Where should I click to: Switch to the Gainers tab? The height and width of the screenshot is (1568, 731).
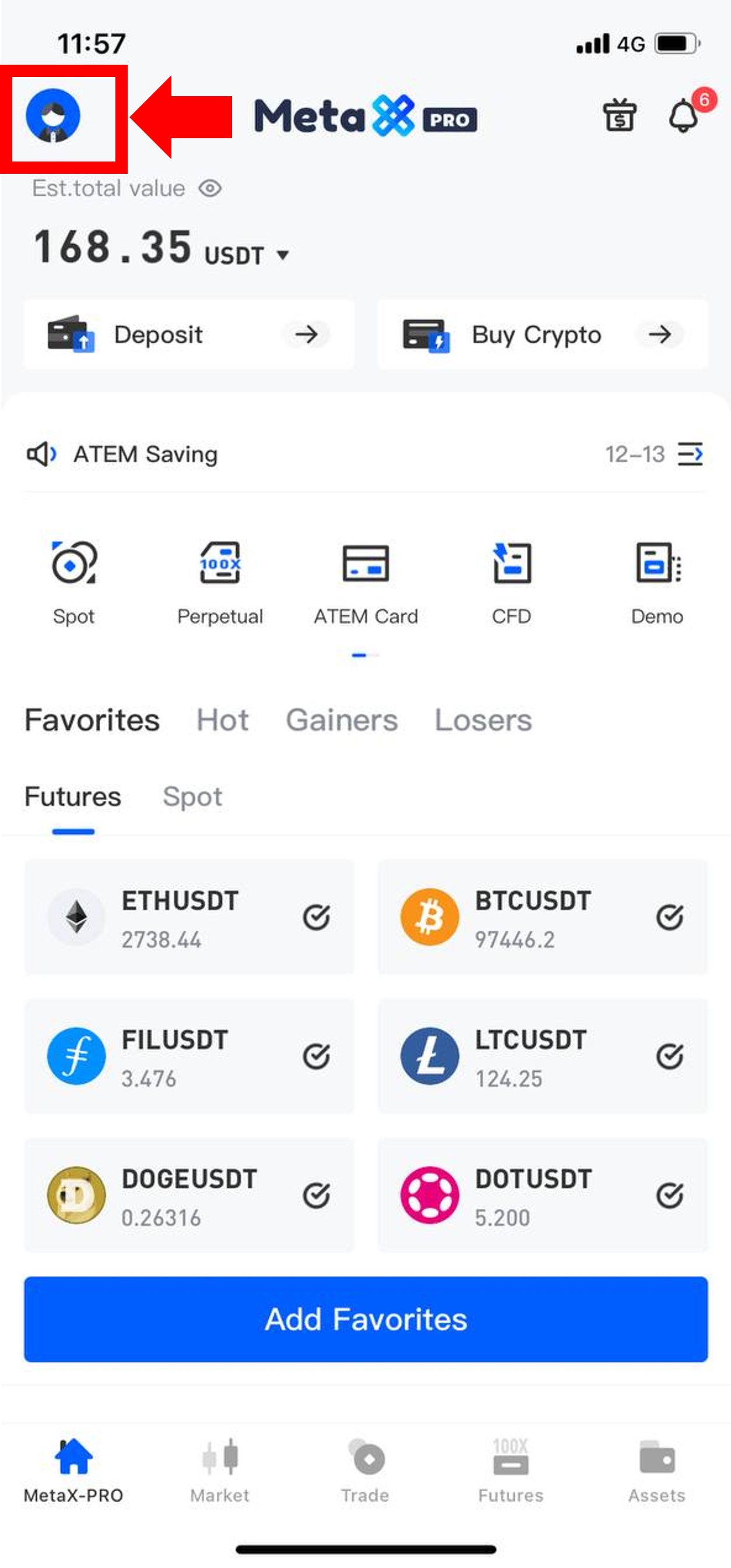coord(342,720)
